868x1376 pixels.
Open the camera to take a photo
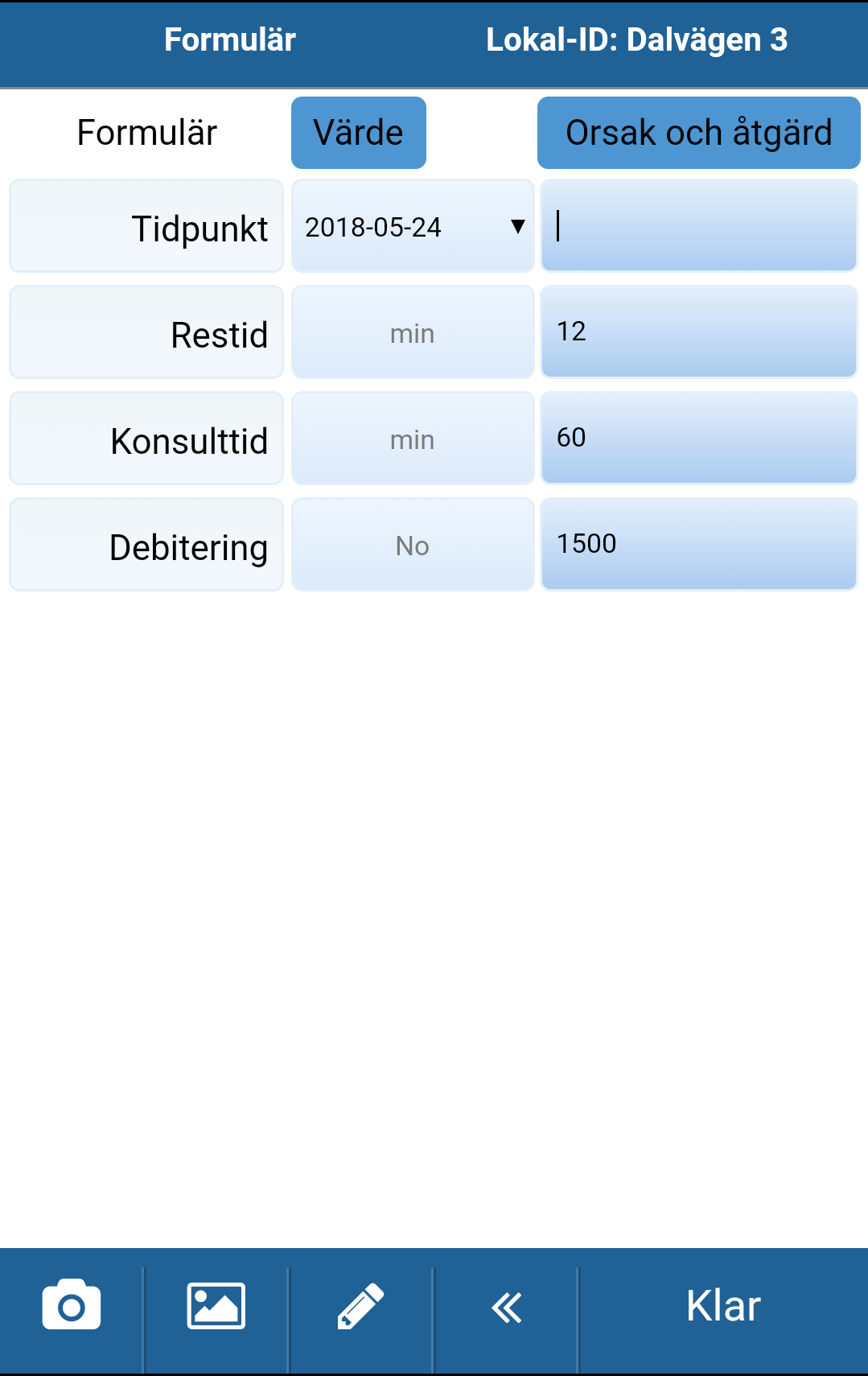72,1304
